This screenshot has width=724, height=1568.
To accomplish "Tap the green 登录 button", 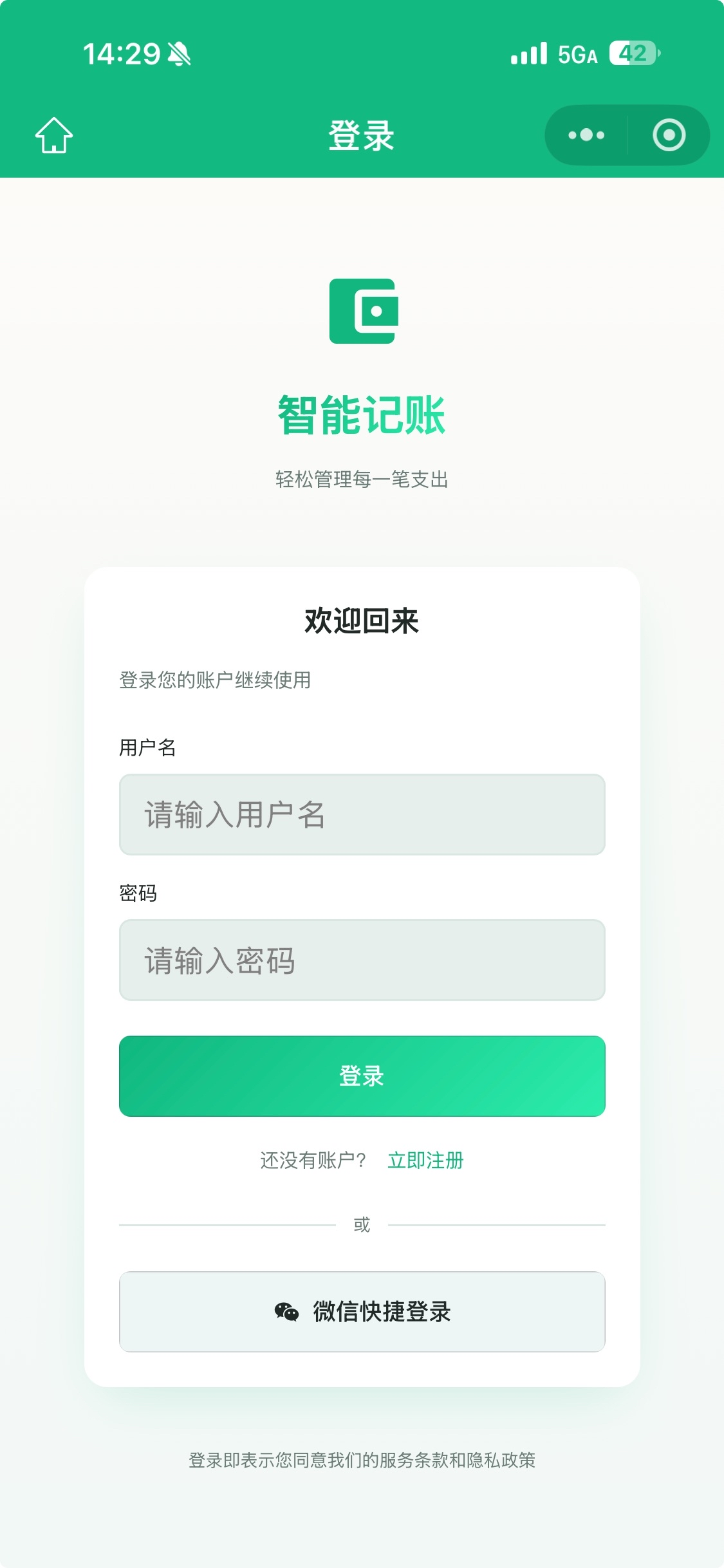I will point(362,1076).
